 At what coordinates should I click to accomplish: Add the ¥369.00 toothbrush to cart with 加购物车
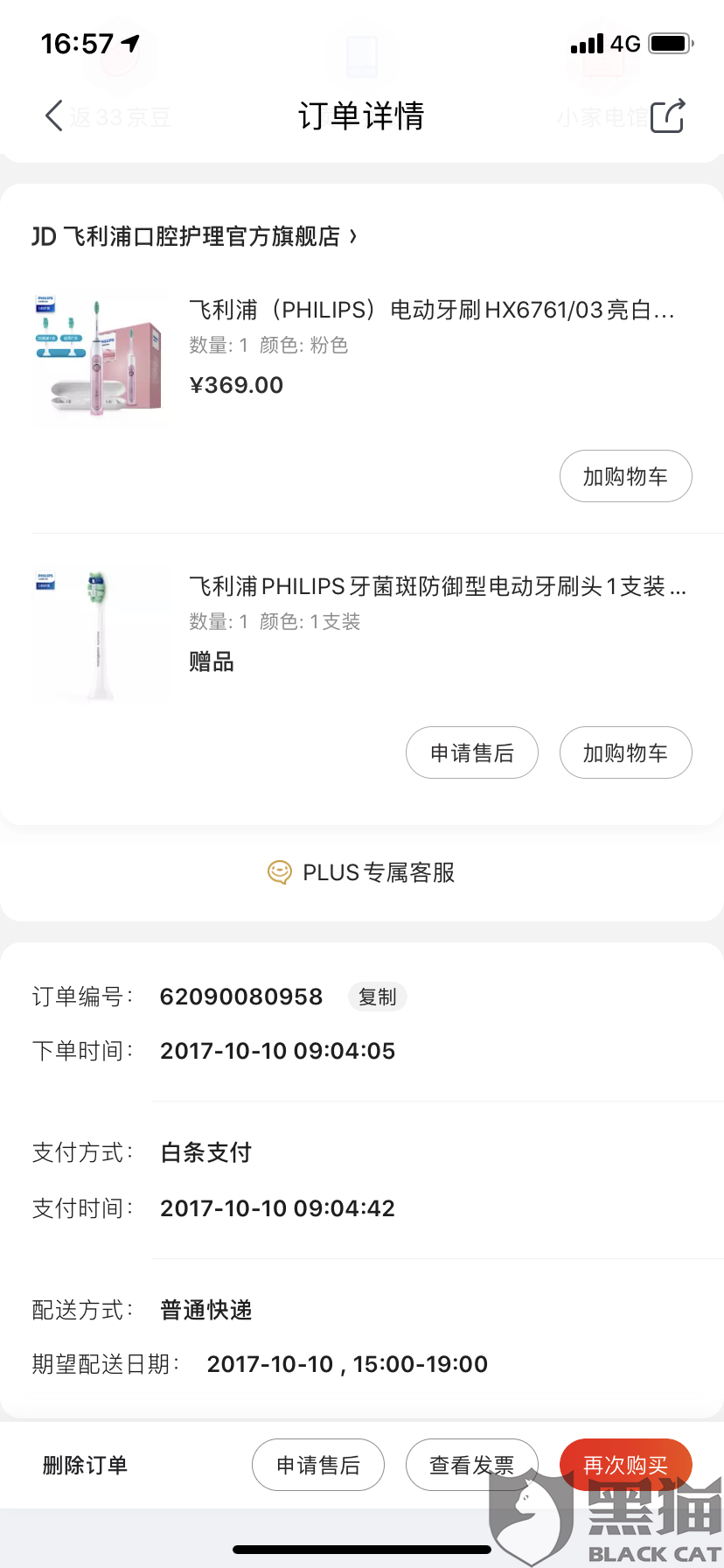tap(626, 476)
